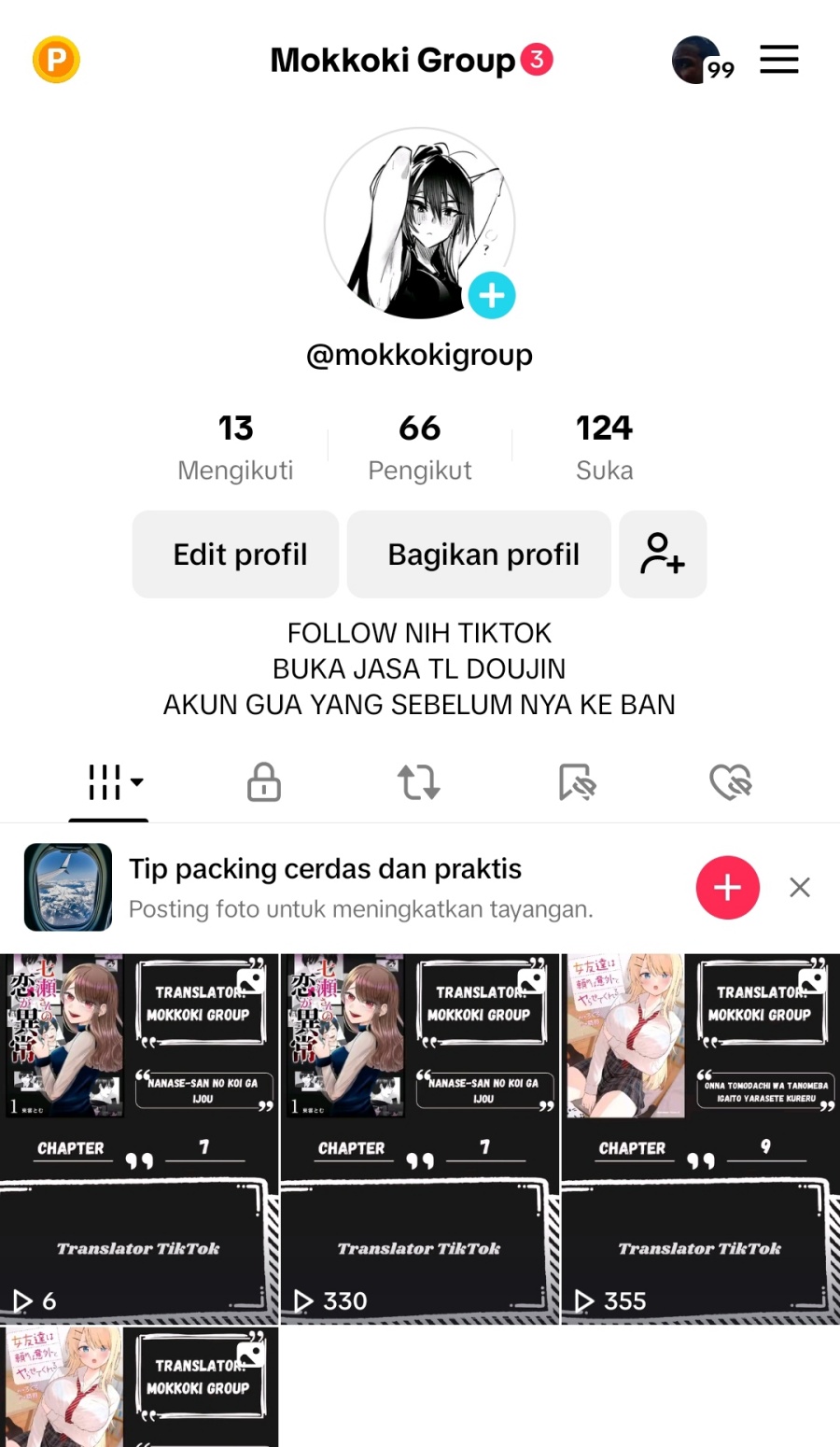The image size is (840, 1447).
Task: Add a new profile photo with plus badge
Action: click(492, 295)
